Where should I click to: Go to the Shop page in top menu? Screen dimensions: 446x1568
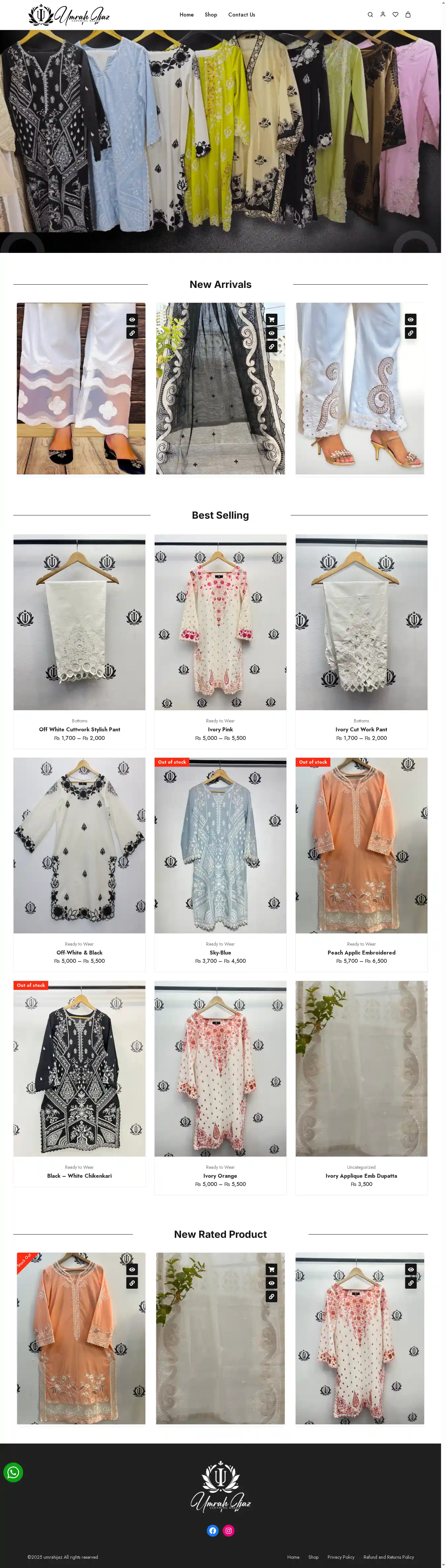click(x=211, y=15)
